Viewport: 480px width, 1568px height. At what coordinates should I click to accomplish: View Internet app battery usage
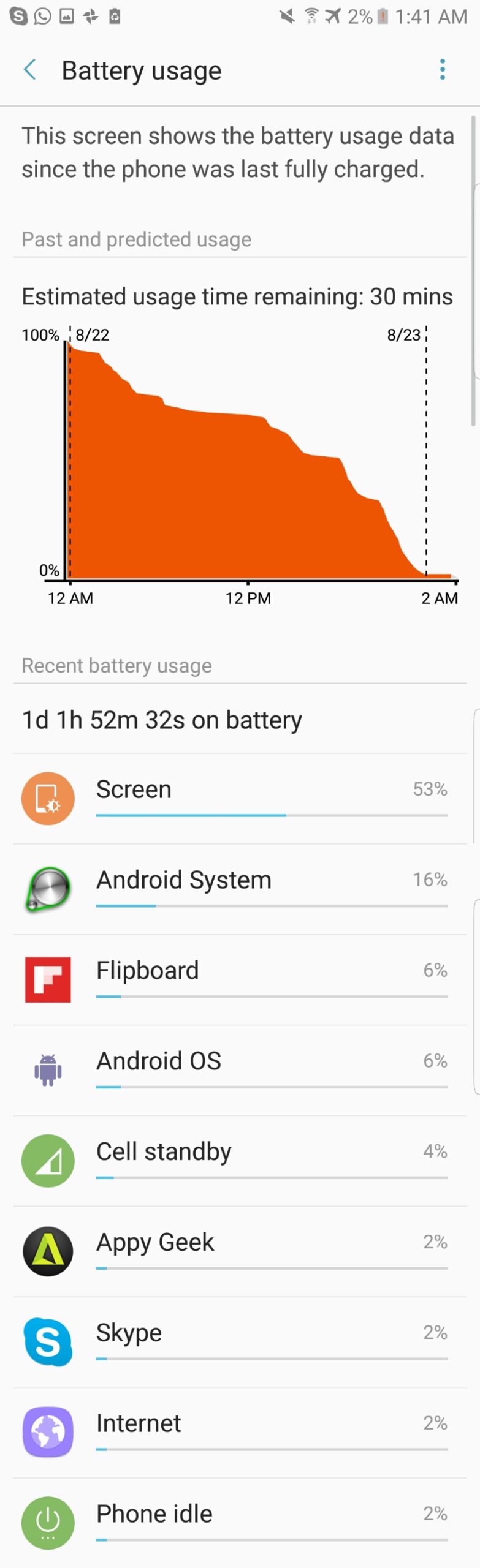point(240,1433)
